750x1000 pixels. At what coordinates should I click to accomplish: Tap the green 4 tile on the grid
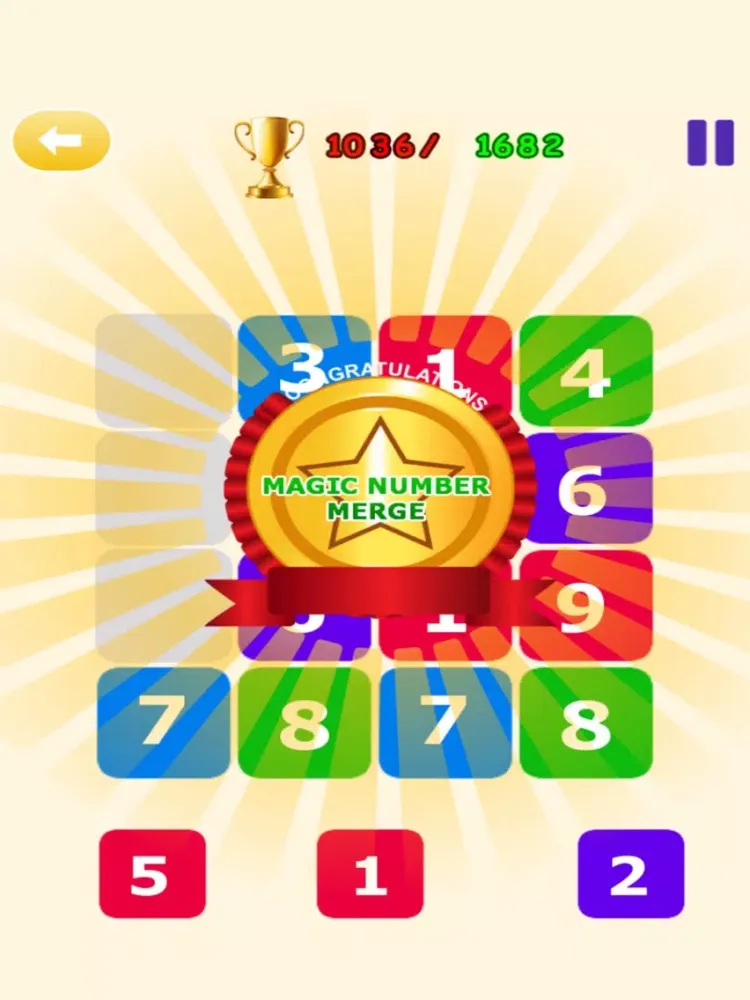point(586,371)
